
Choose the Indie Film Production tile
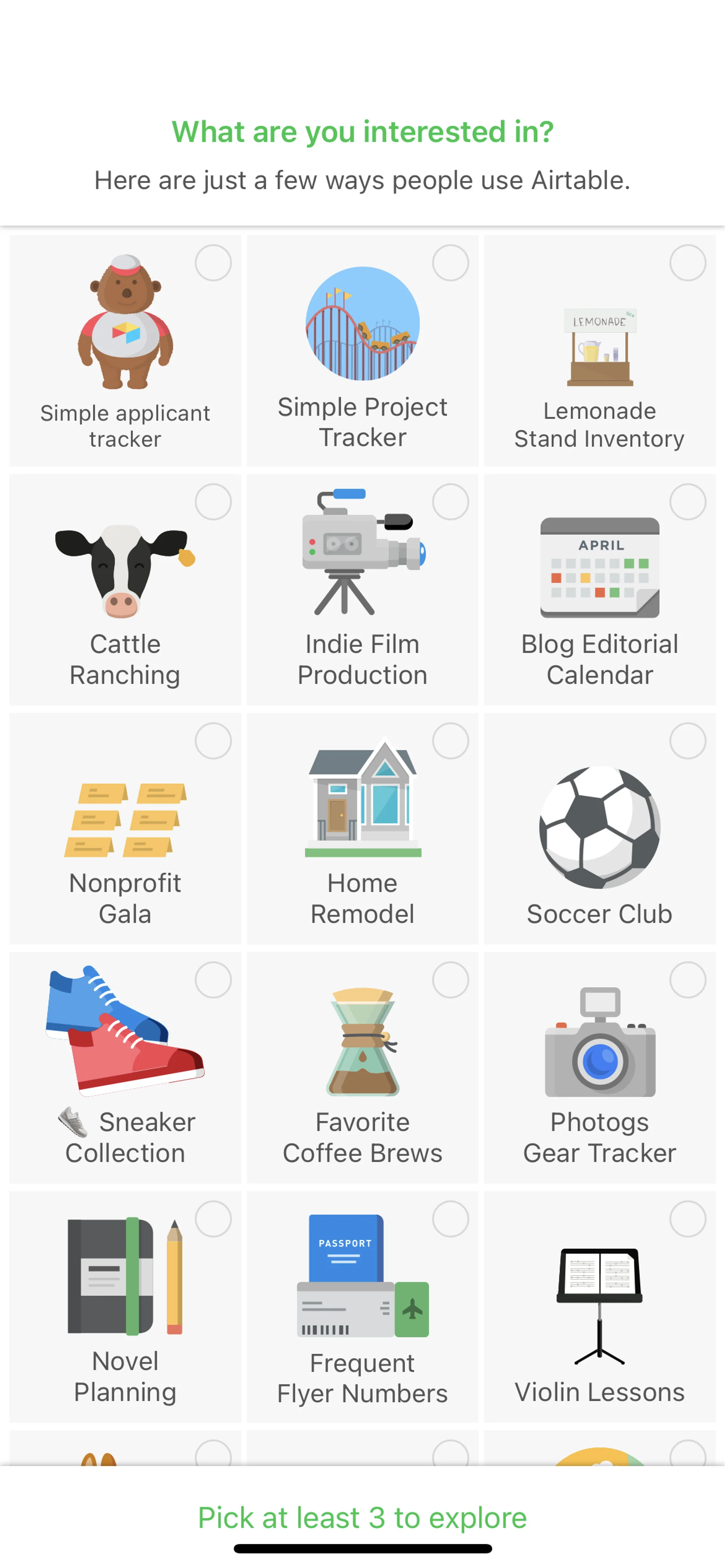(x=362, y=589)
